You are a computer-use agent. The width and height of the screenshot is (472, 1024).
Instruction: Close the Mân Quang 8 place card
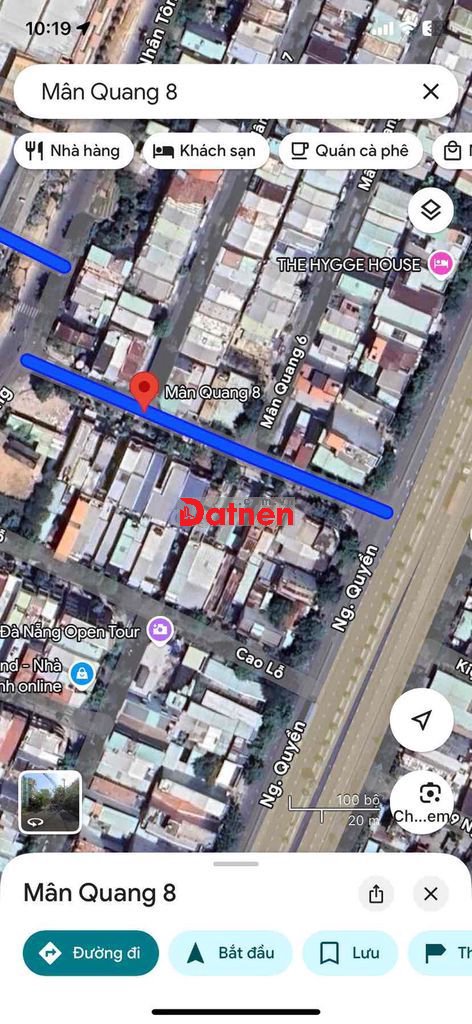(x=431, y=894)
